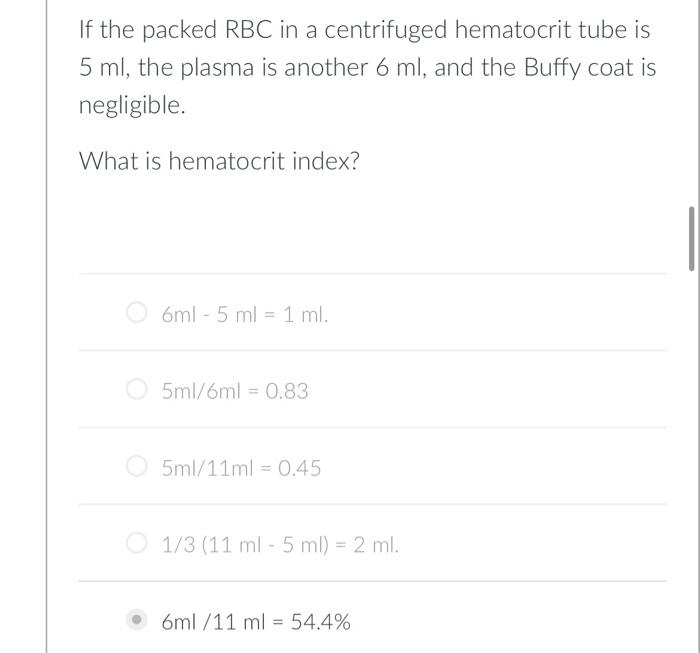Choose the 6ml /11 ml = 54.4% option

(137, 622)
